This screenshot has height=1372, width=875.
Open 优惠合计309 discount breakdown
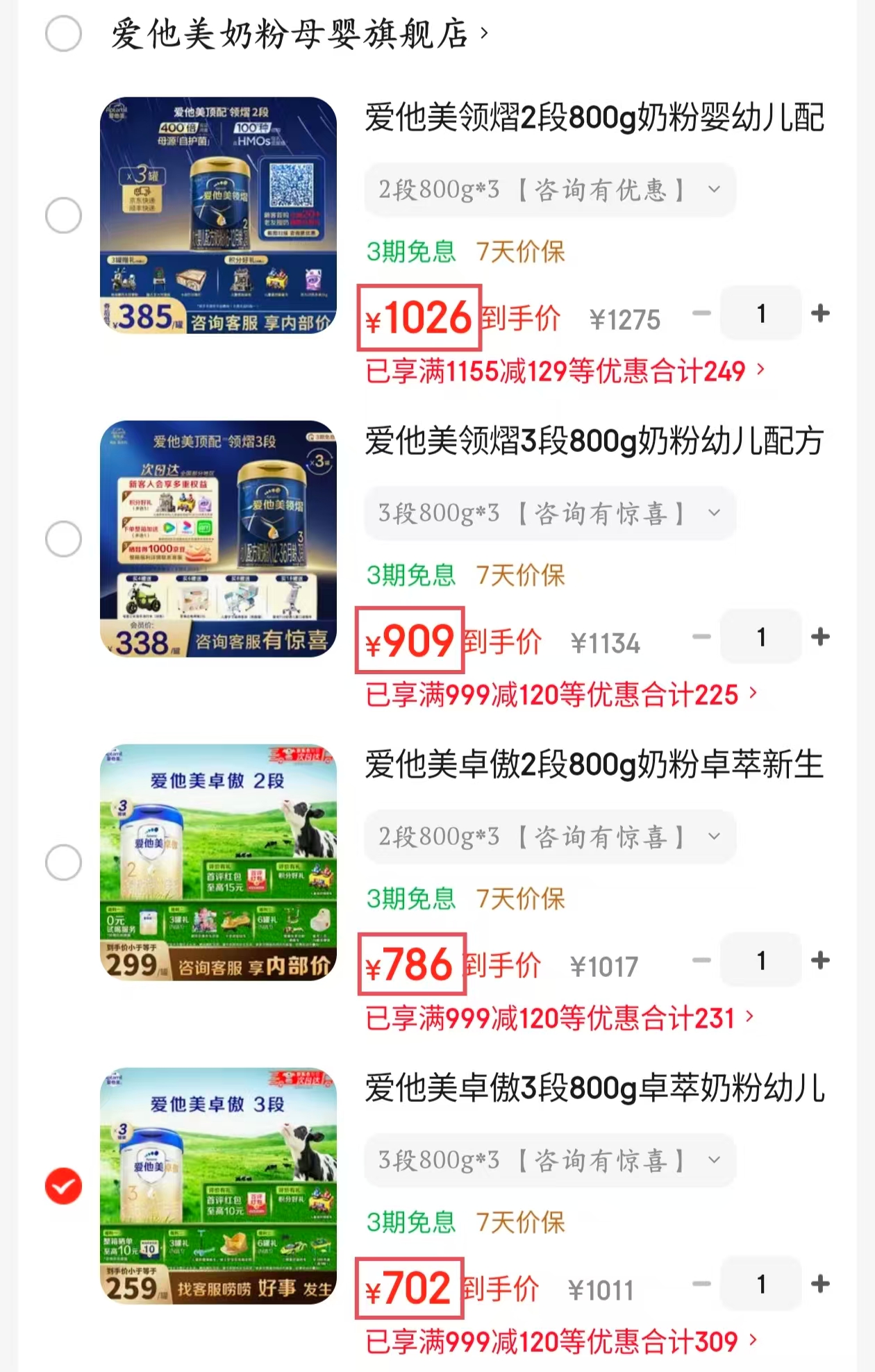pyautogui.click(x=556, y=1341)
